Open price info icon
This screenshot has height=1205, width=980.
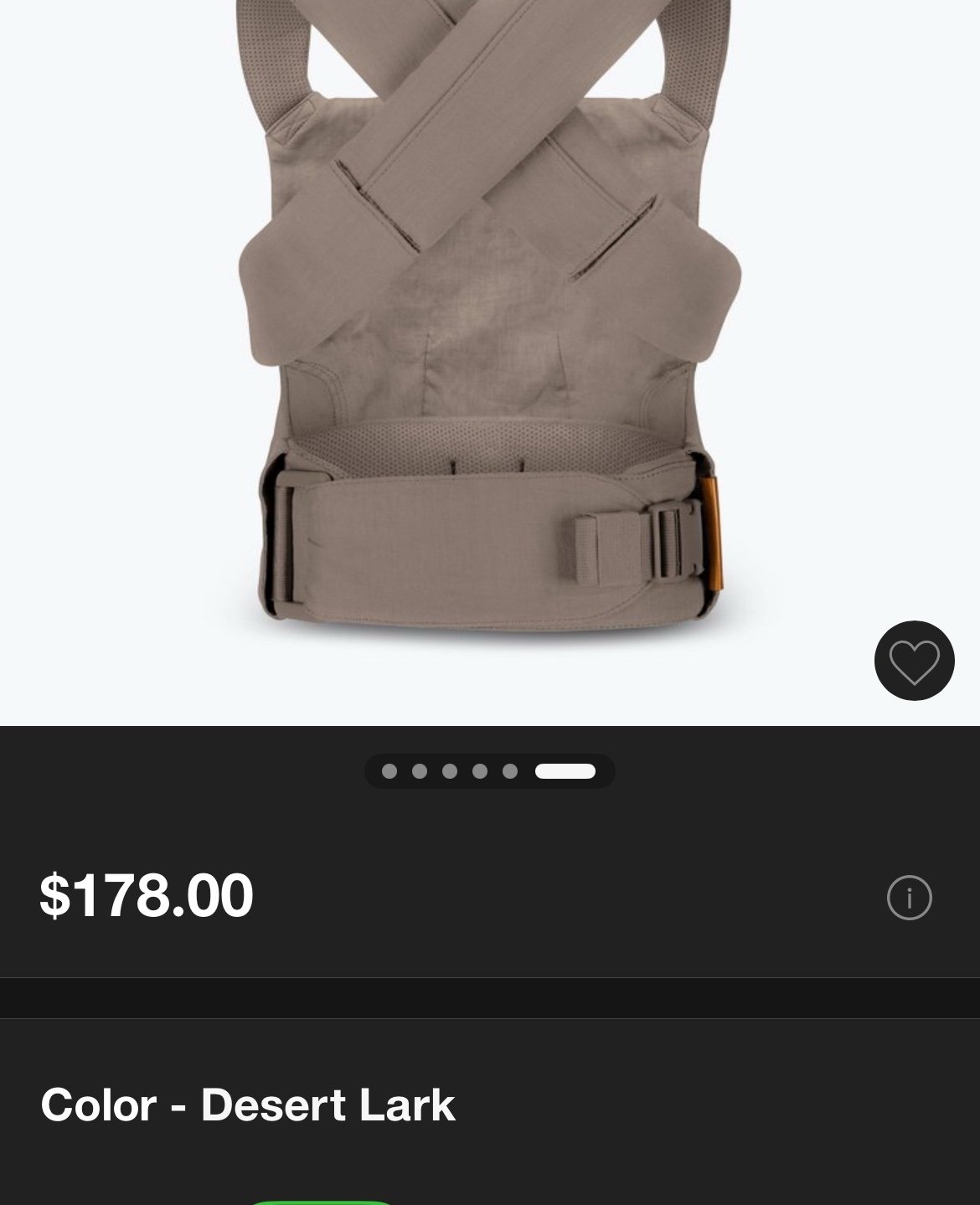point(909,898)
